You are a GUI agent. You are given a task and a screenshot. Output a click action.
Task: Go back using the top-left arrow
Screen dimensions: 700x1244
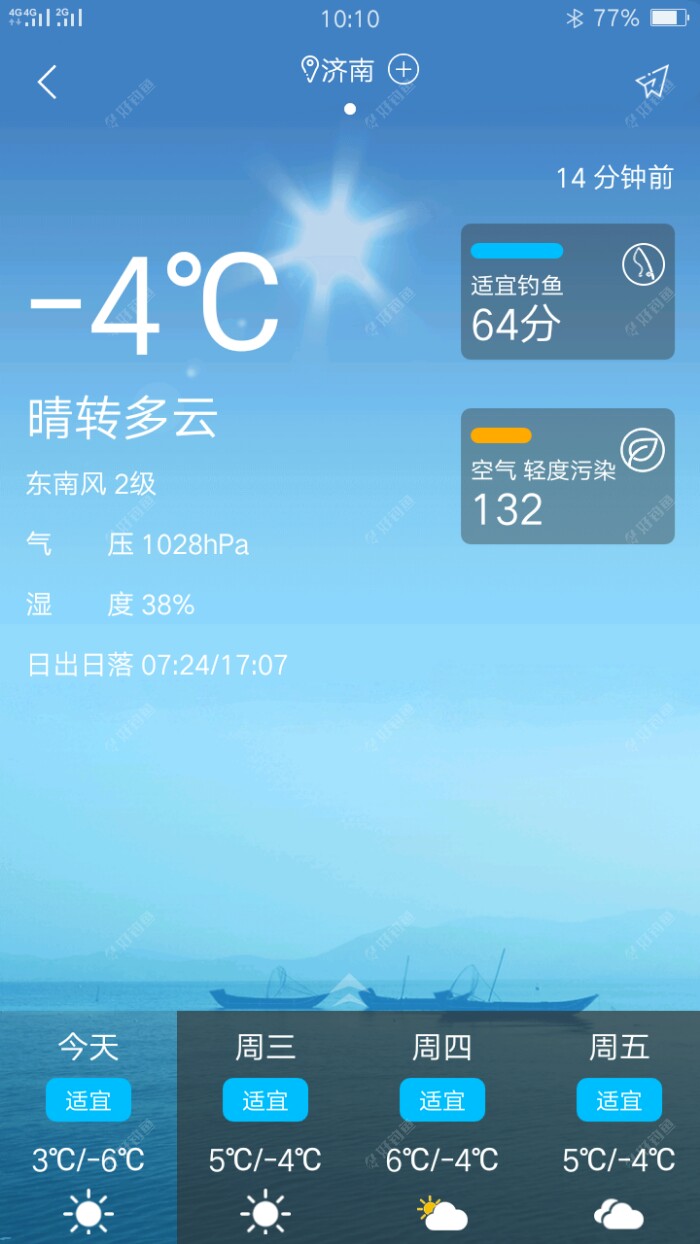pyautogui.click(x=47, y=82)
